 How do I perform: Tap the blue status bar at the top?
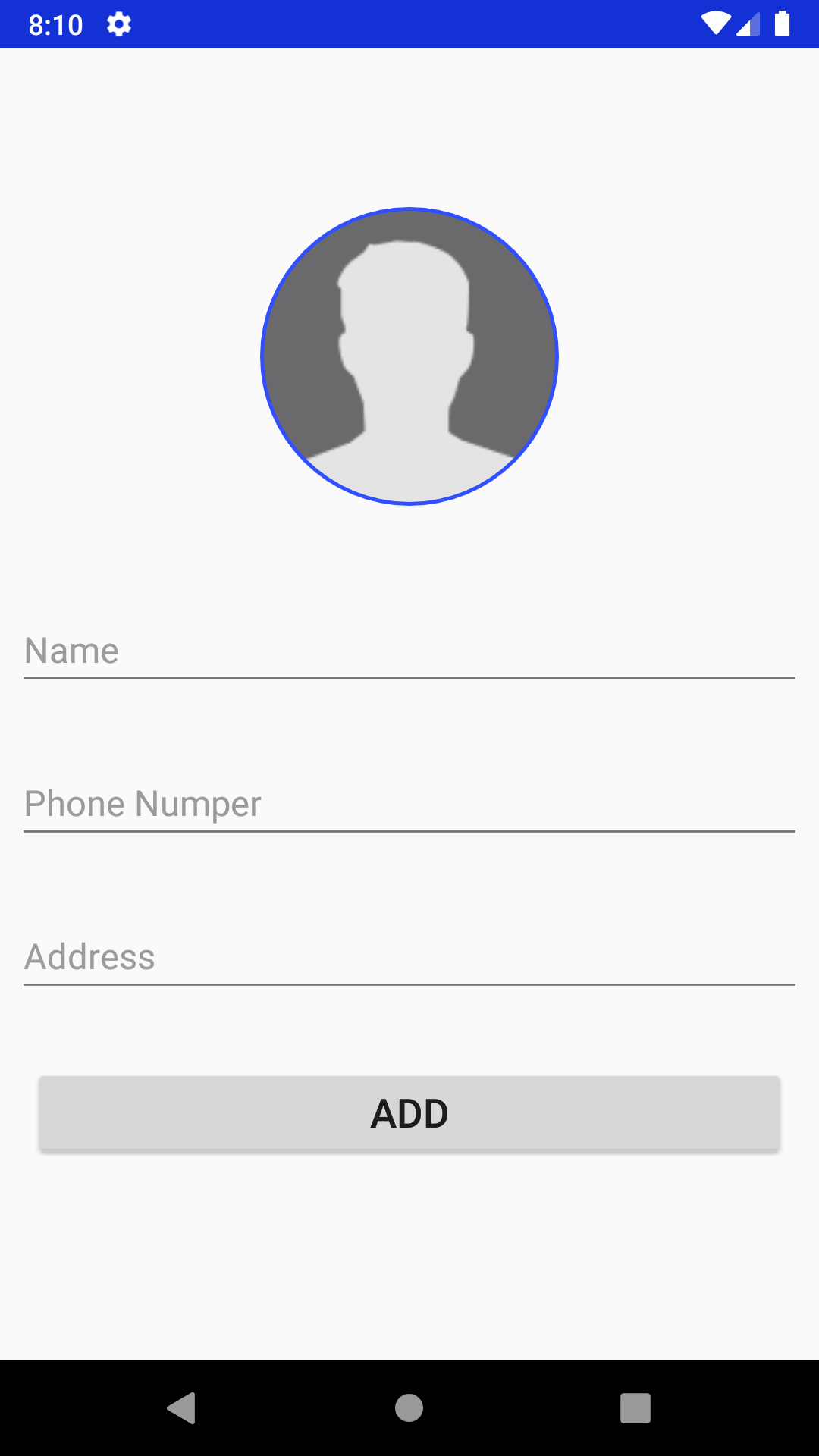pos(409,23)
